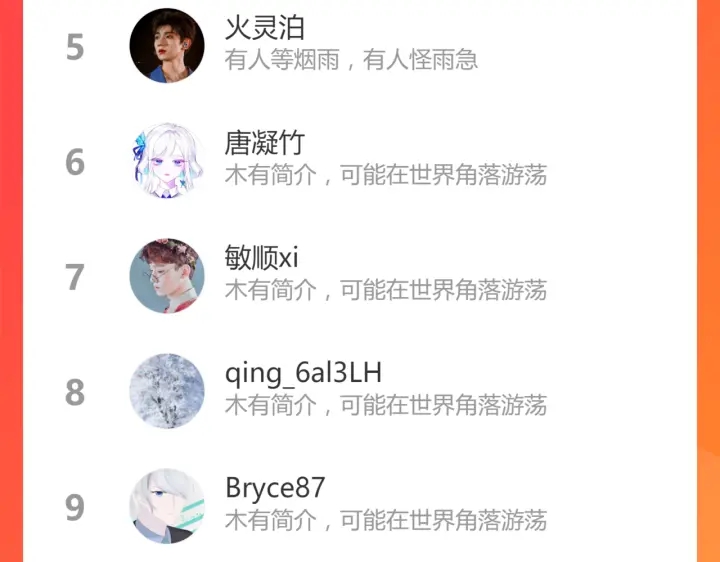The image size is (720, 562).
Task: Select Bryce87 in the ranking list
Action: tap(275, 488)
